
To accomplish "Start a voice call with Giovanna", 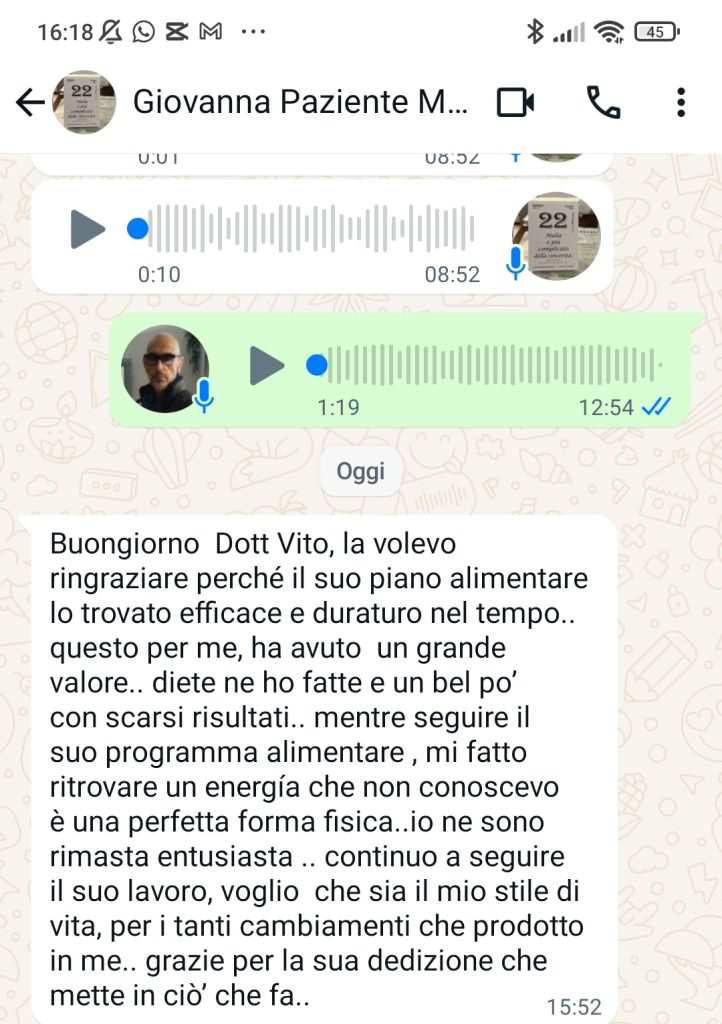I will (603, 102).
